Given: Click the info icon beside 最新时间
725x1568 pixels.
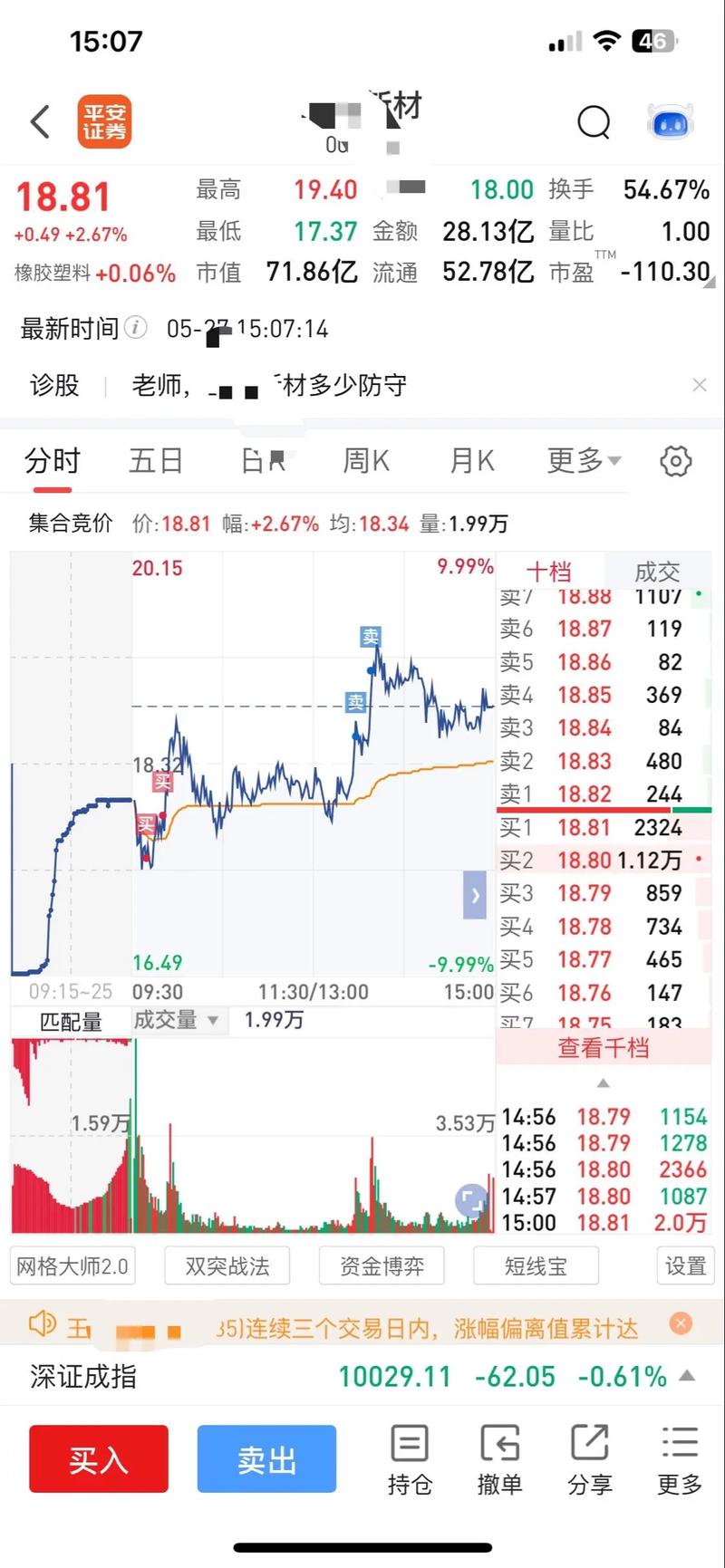Looking at the screenshot, I should [136, 329].
